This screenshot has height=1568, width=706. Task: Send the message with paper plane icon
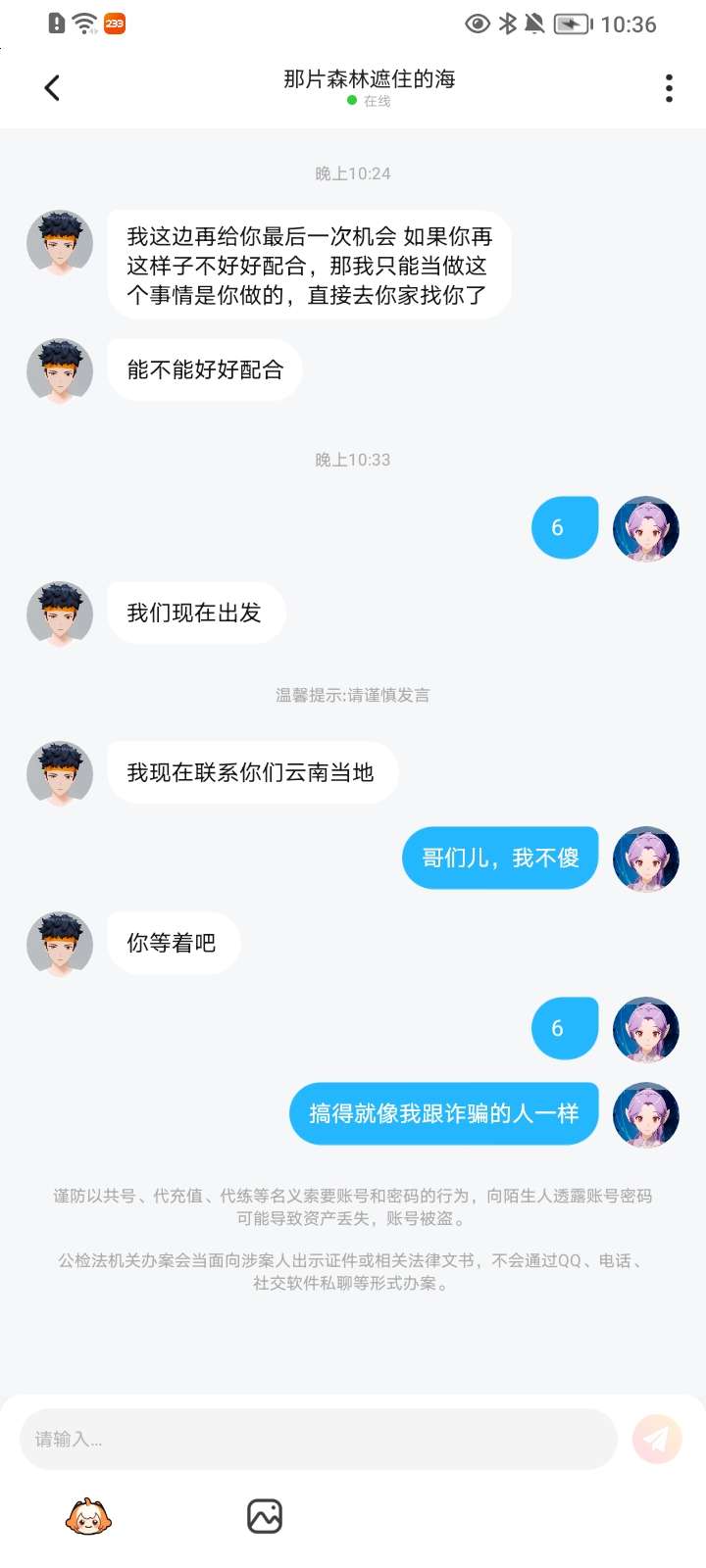(x=657, y=1439)
